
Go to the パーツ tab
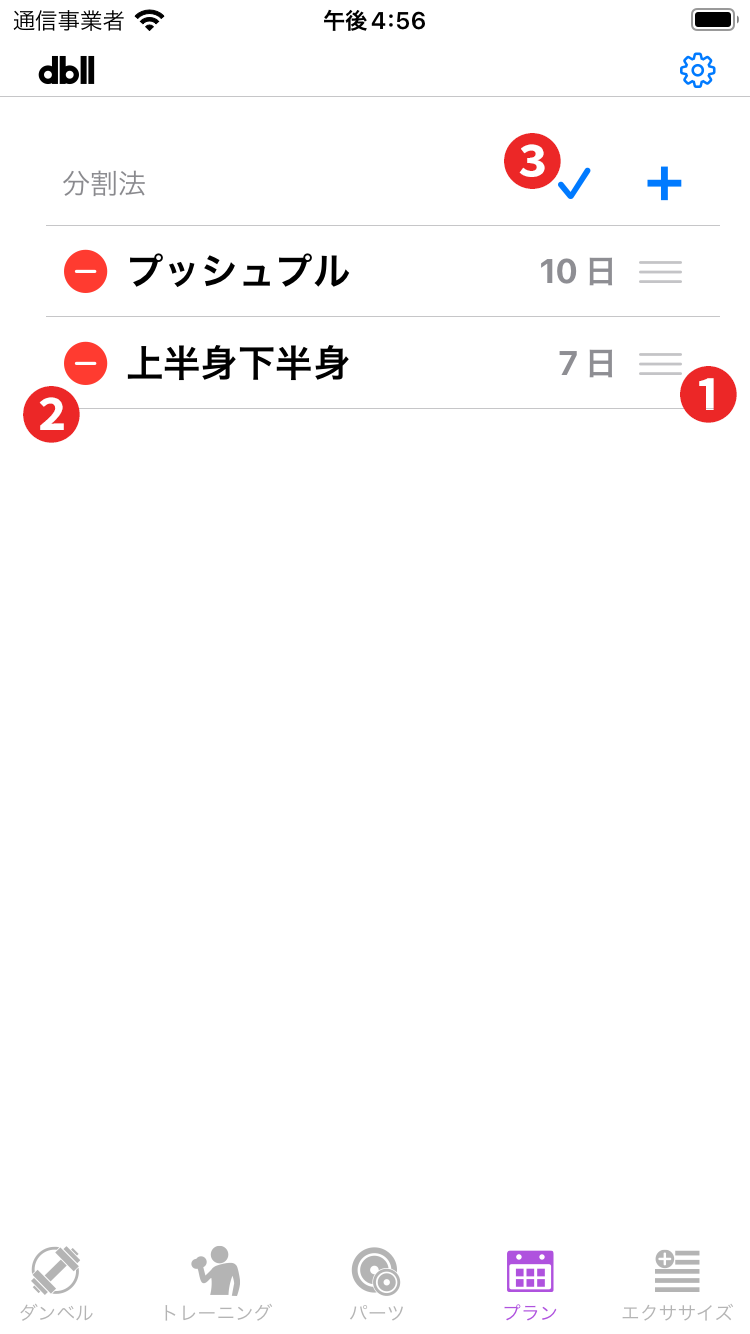point(376,1284)
